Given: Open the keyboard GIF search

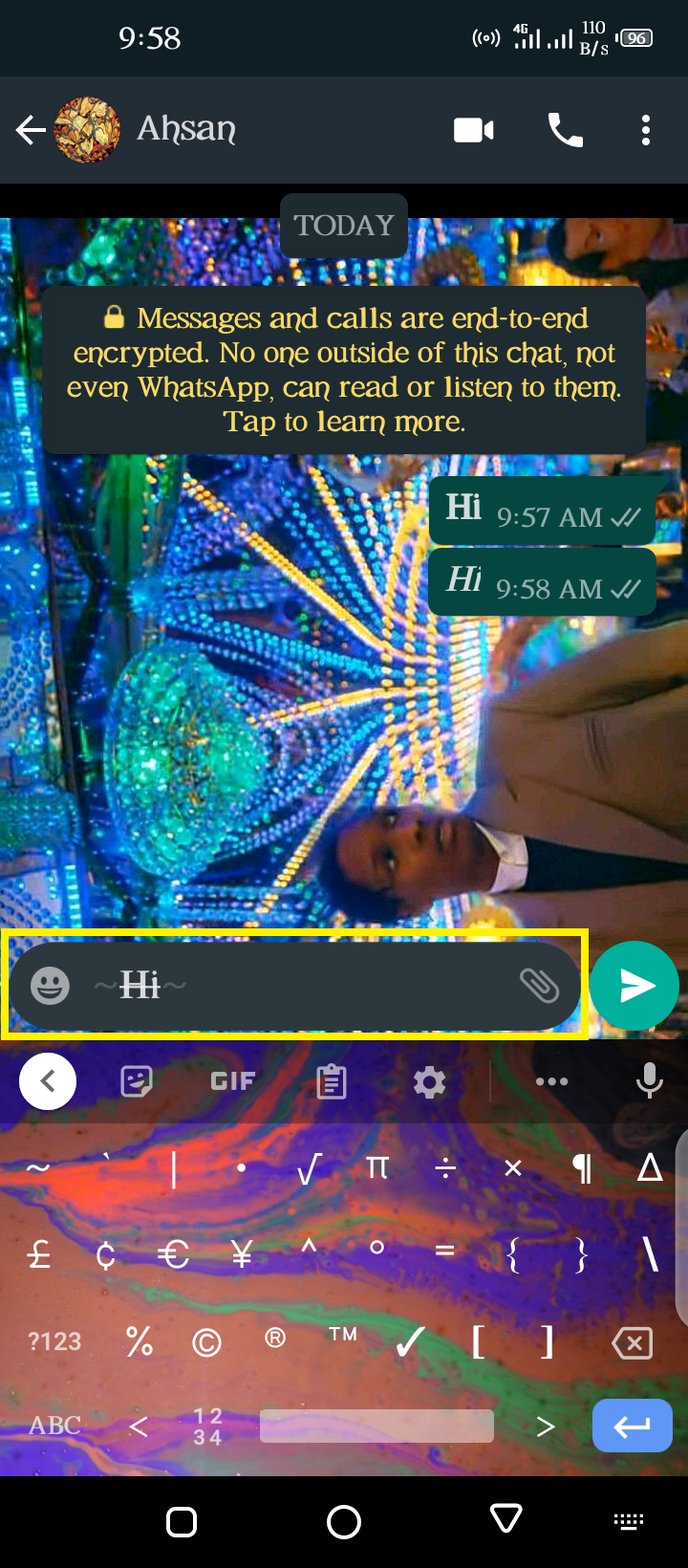Looking at the screenshot, I should click(232, 1081).
